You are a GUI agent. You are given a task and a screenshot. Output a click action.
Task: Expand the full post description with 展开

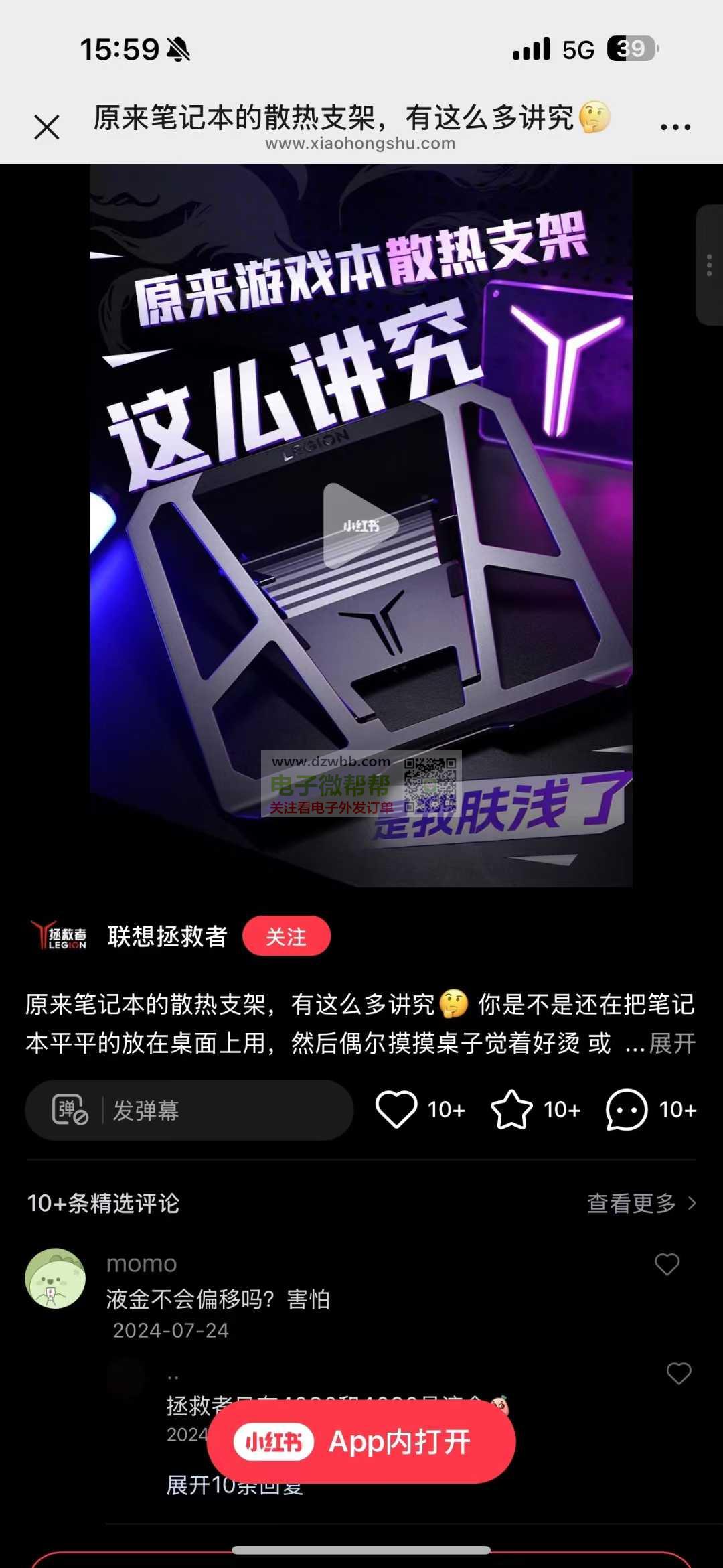click(672, 1043)
